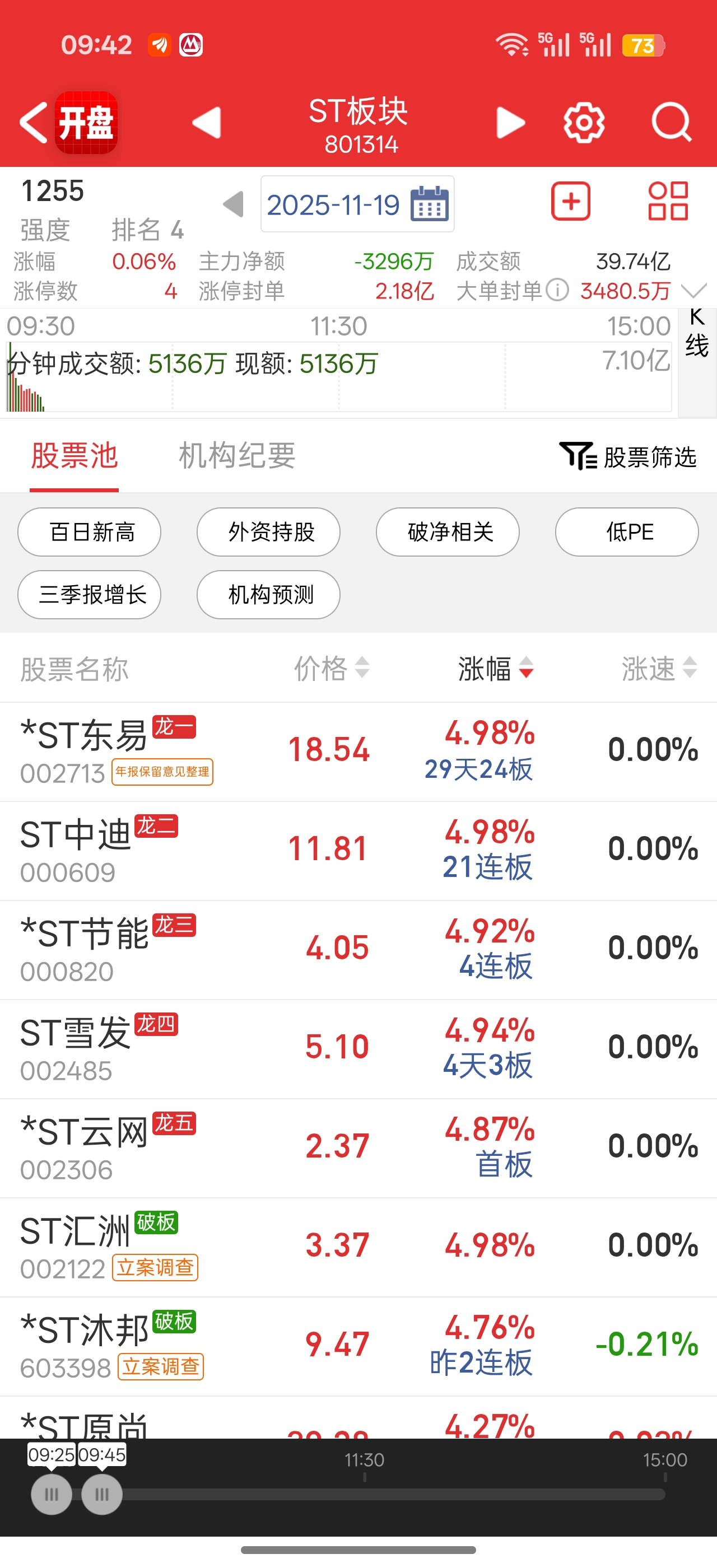Viewport: 717px width, 1568px height.
Task: Add ST板块 to watchlist with plus icon
Action: 570,201
